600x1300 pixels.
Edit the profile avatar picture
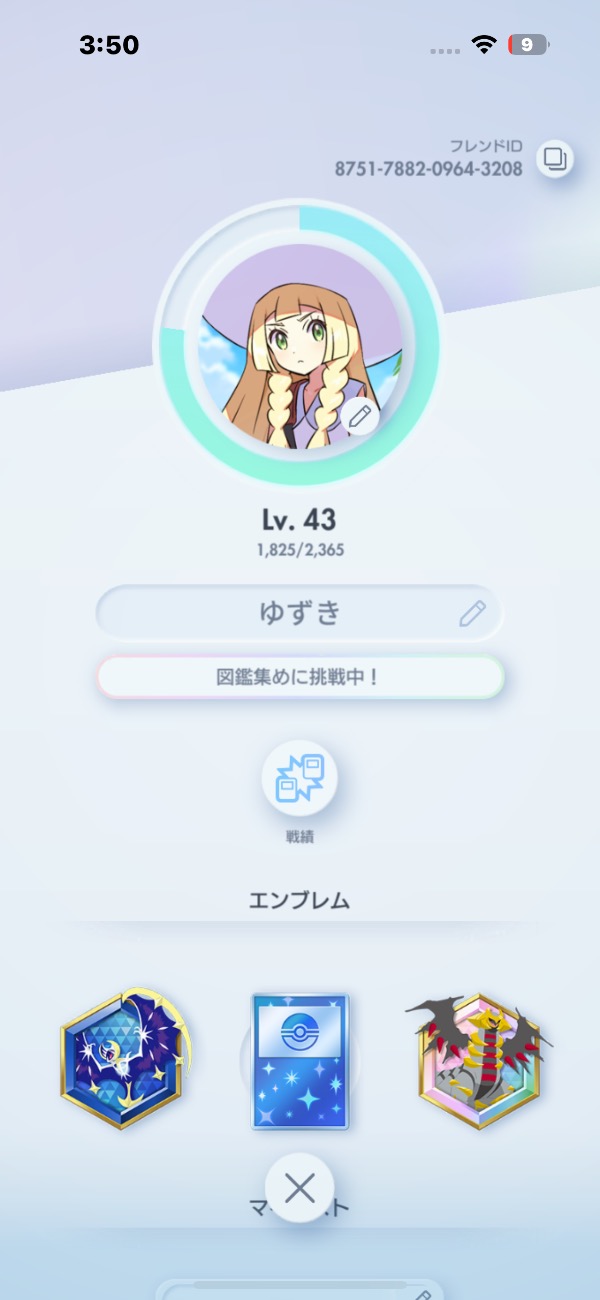coord(359,416)
